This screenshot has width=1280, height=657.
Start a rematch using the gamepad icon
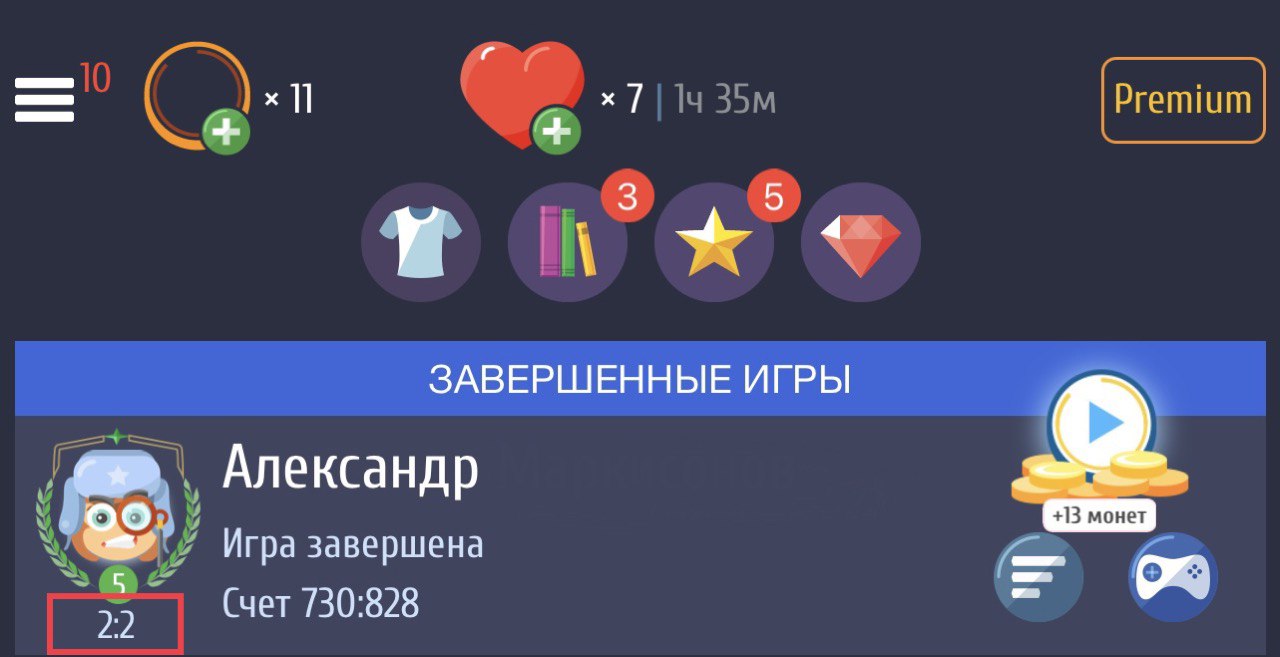click(x=1172, y=578)
